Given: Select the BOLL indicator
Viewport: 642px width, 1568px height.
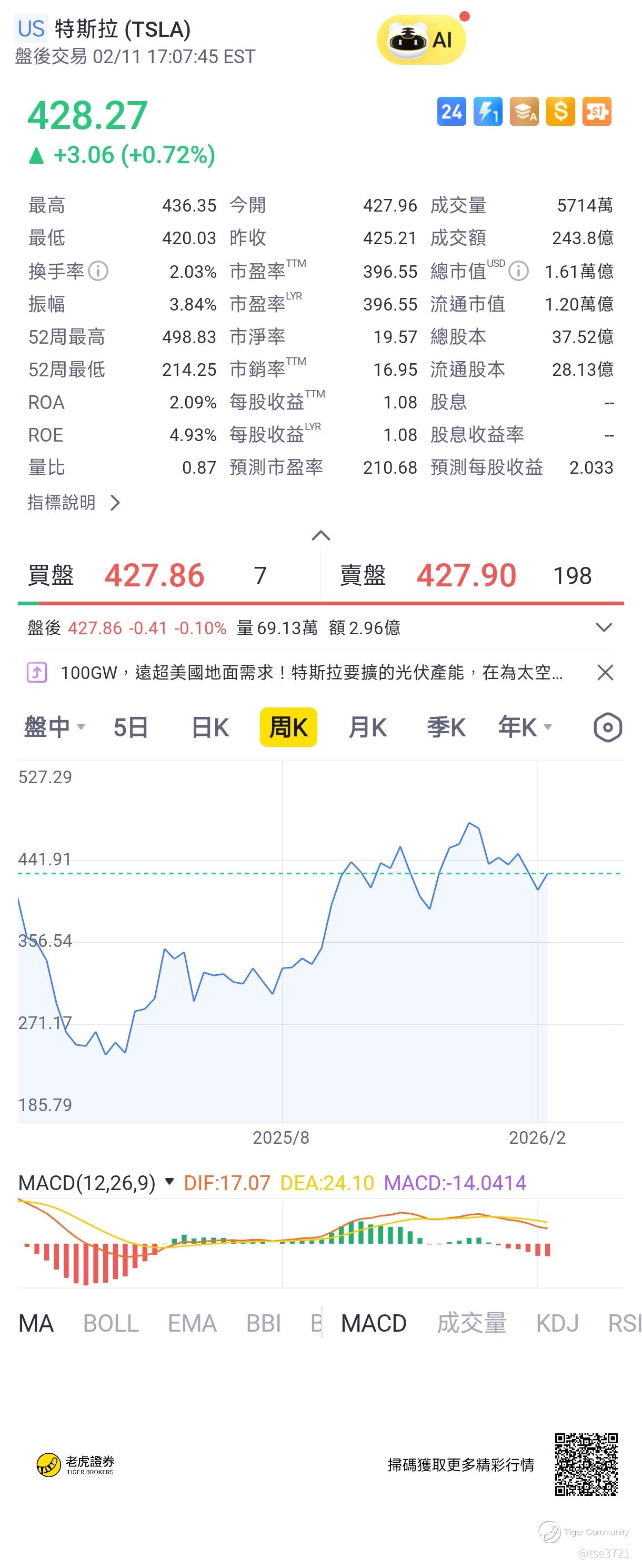Looking at the screenshot, I should click(111, 1323).
